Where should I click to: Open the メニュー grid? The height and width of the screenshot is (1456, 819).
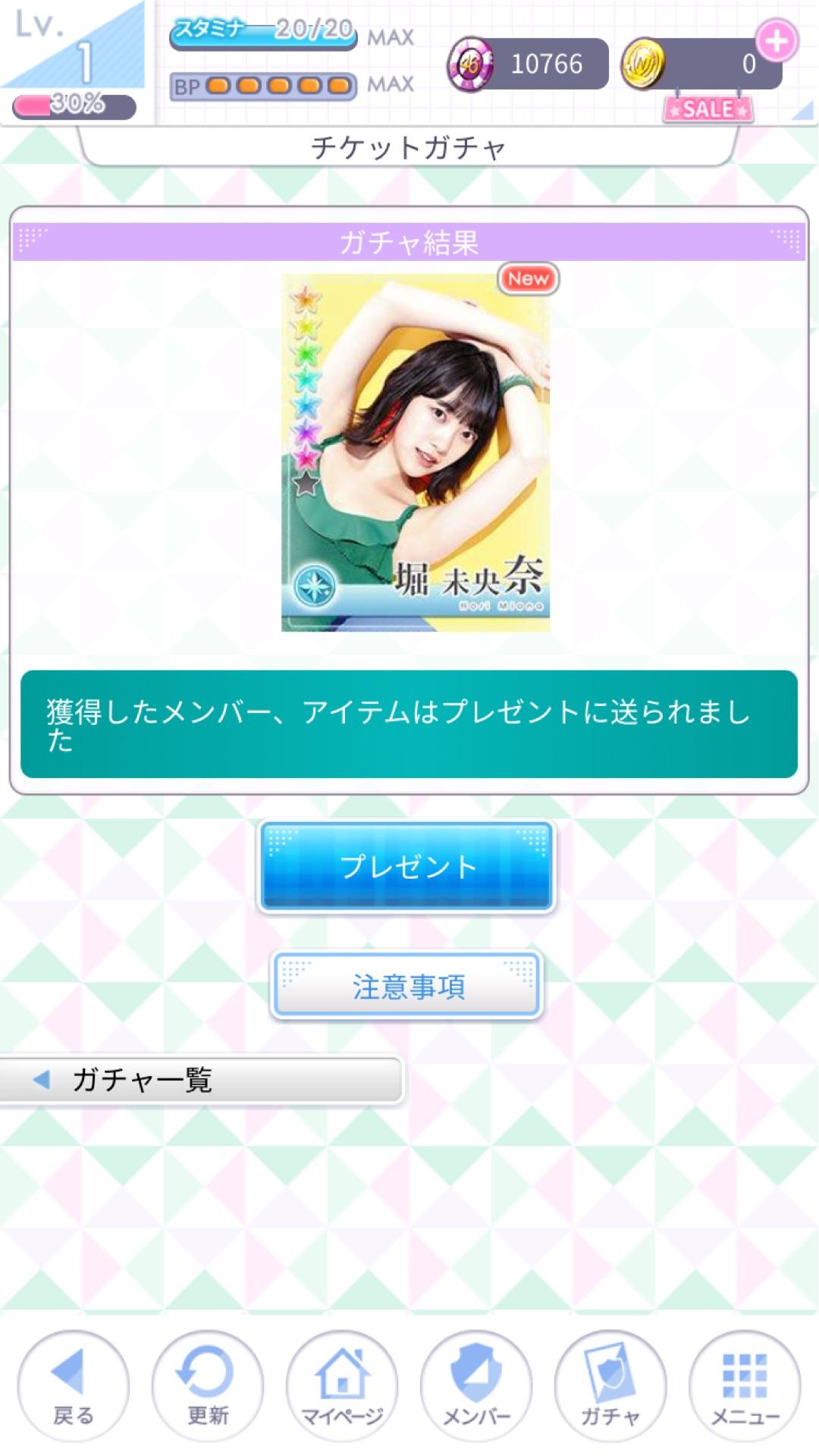pos(745,1385)
